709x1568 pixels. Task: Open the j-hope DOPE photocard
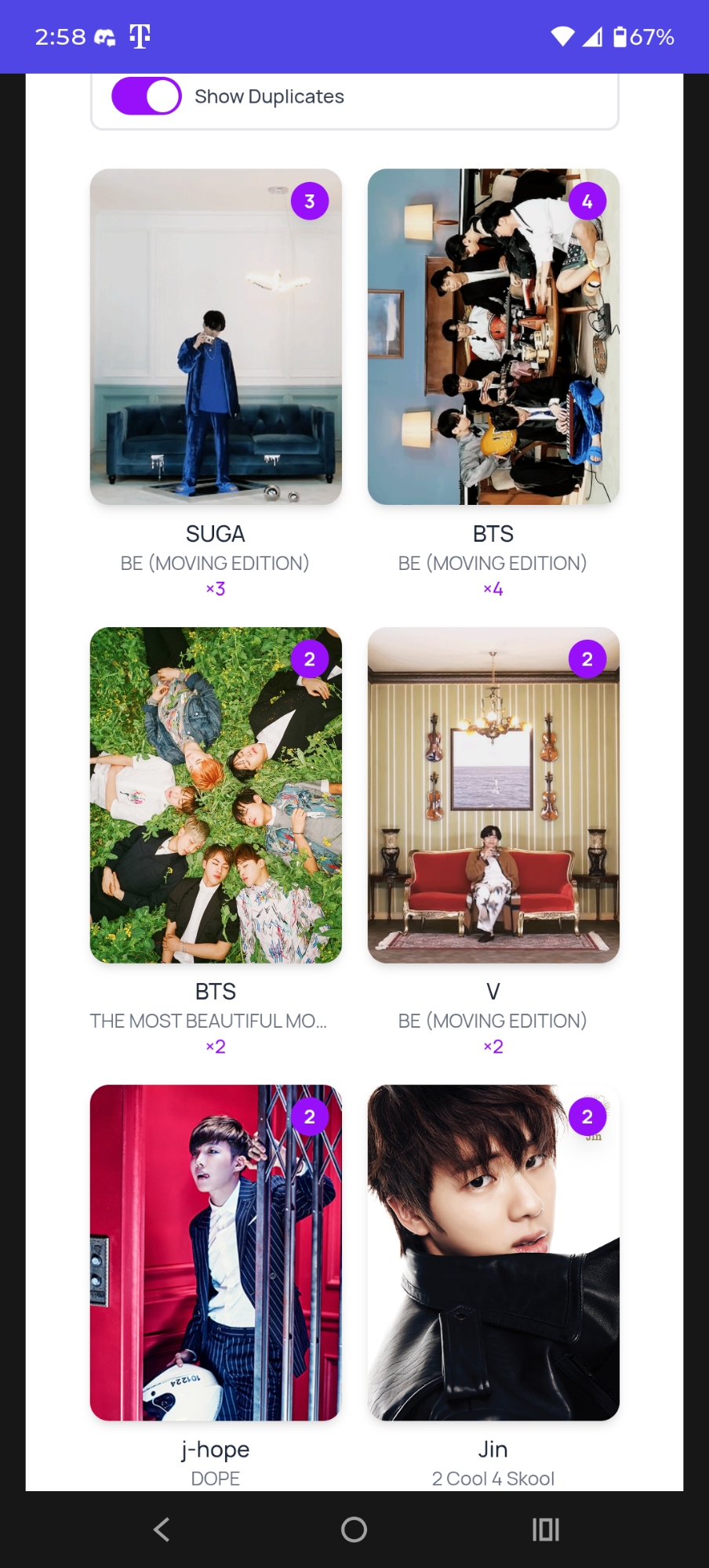(x=216, y=1252)
